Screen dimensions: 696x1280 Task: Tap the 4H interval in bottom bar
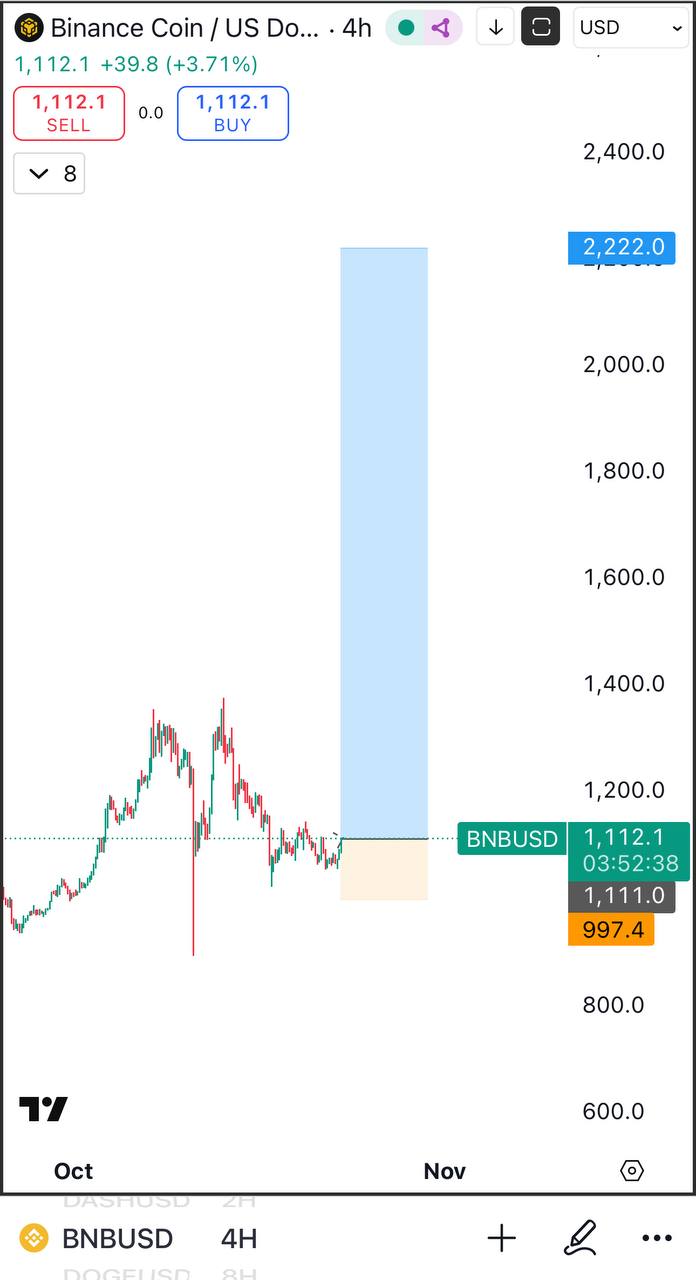click(x=239, y=1239)
